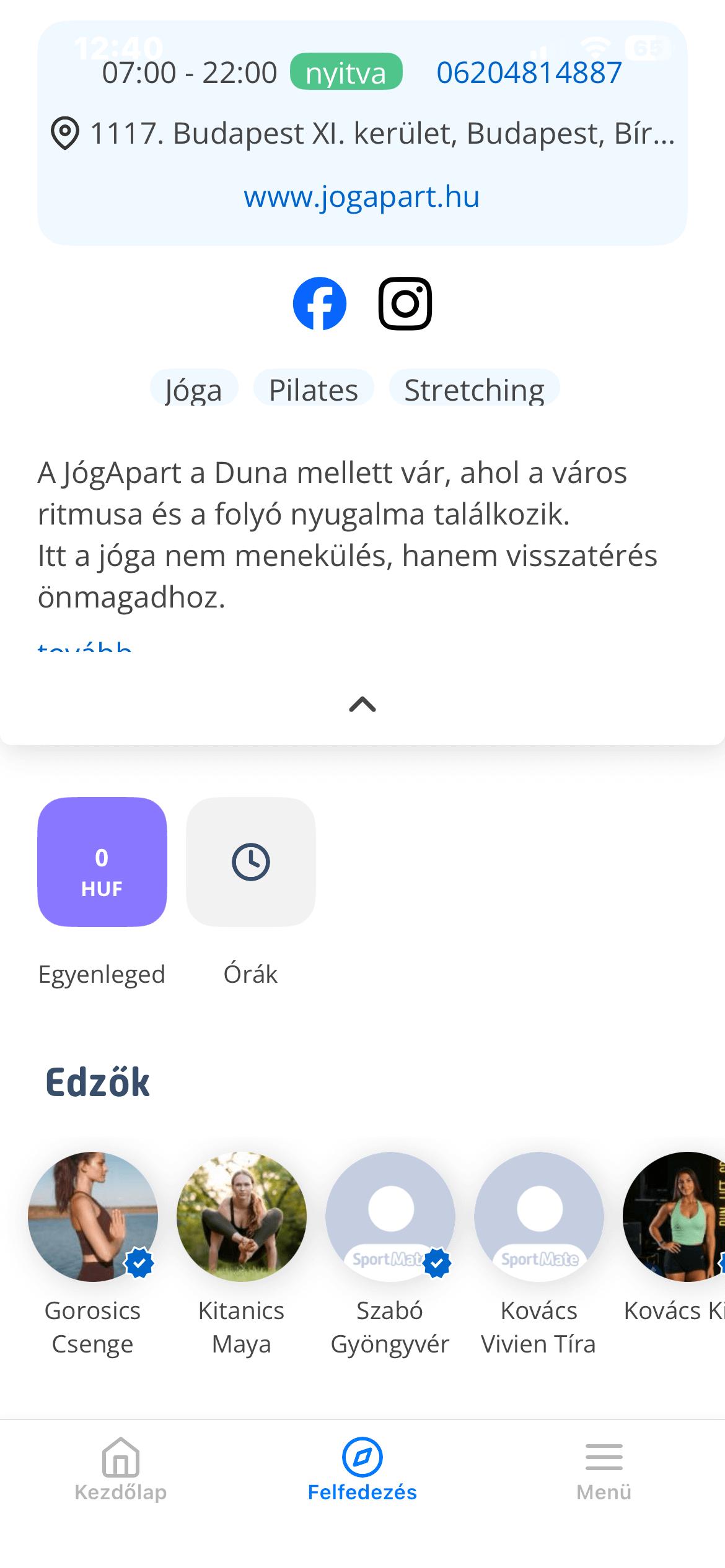725x1568 pixels.
Task: Tap the location pin icon beside the address
Action: 65,131
